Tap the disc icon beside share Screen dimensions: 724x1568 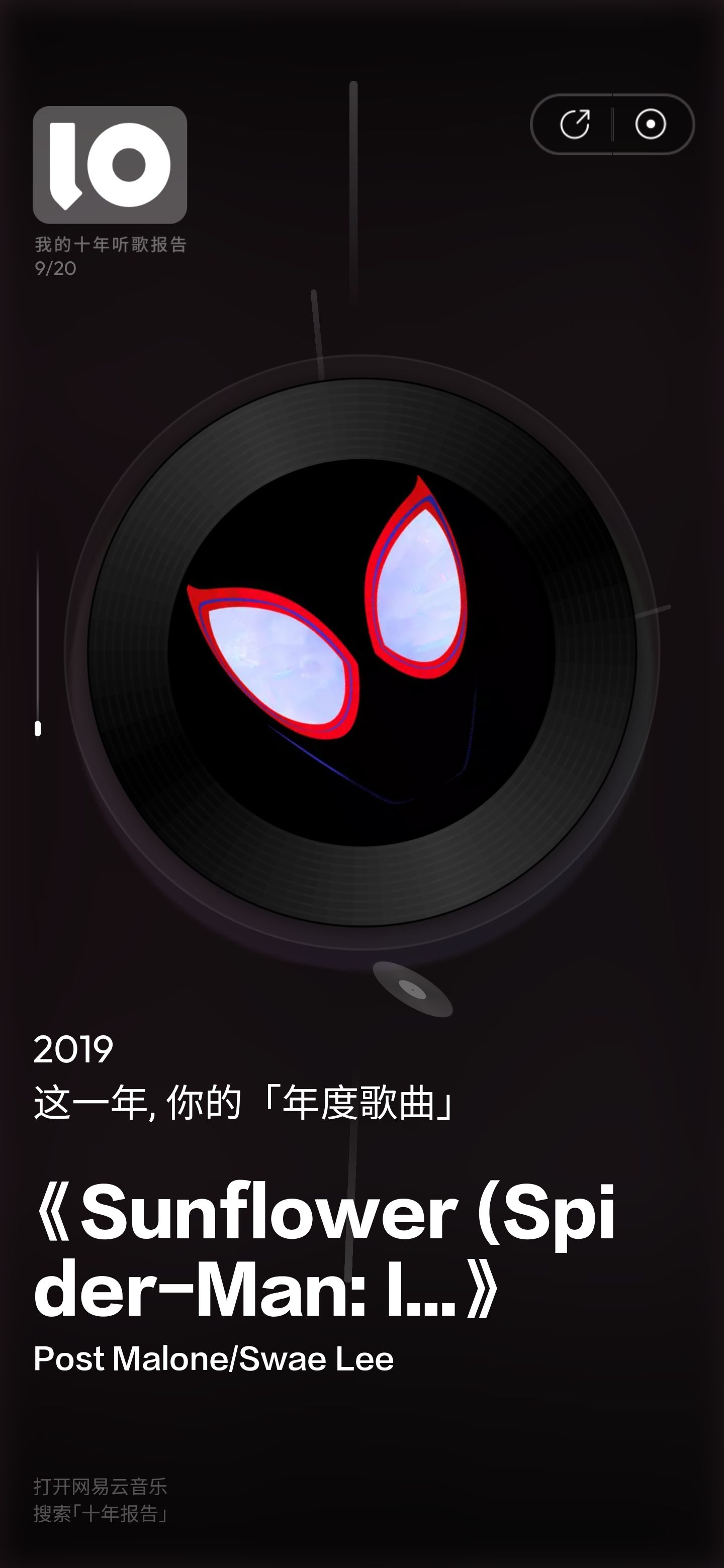coord(650,124)
